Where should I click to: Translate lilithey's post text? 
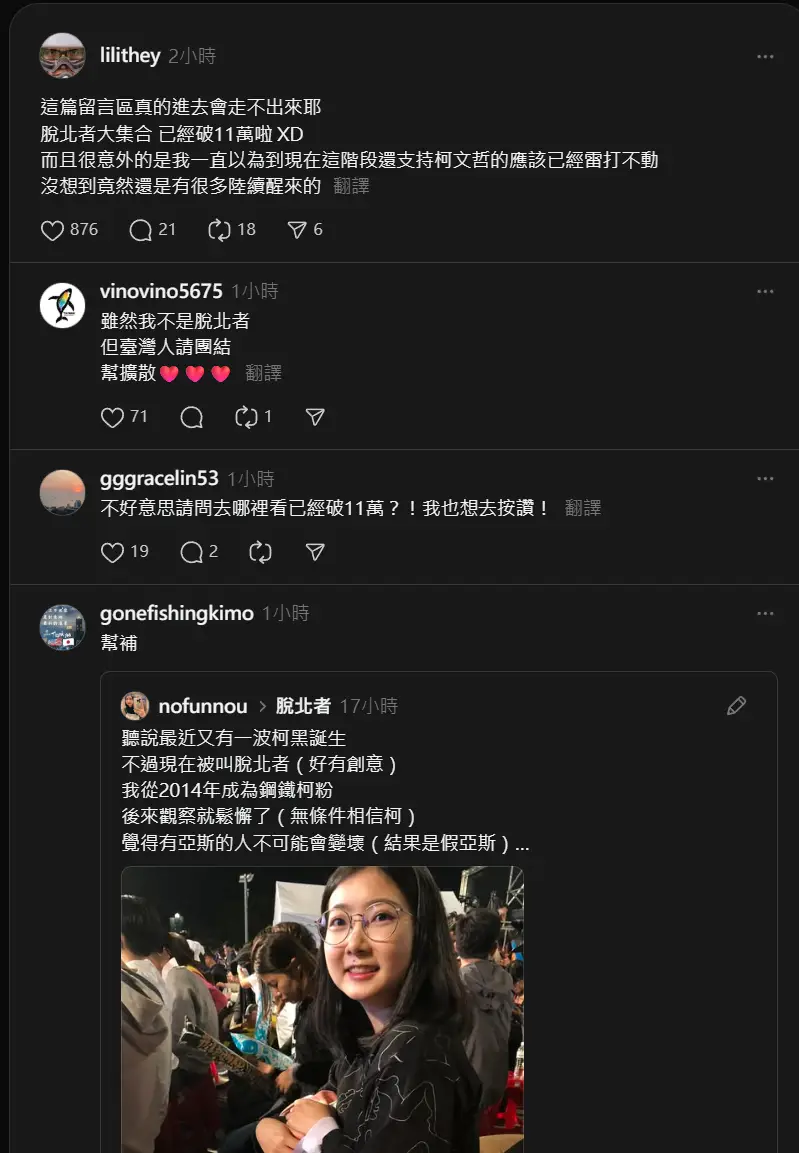click(x=351, y=186)
